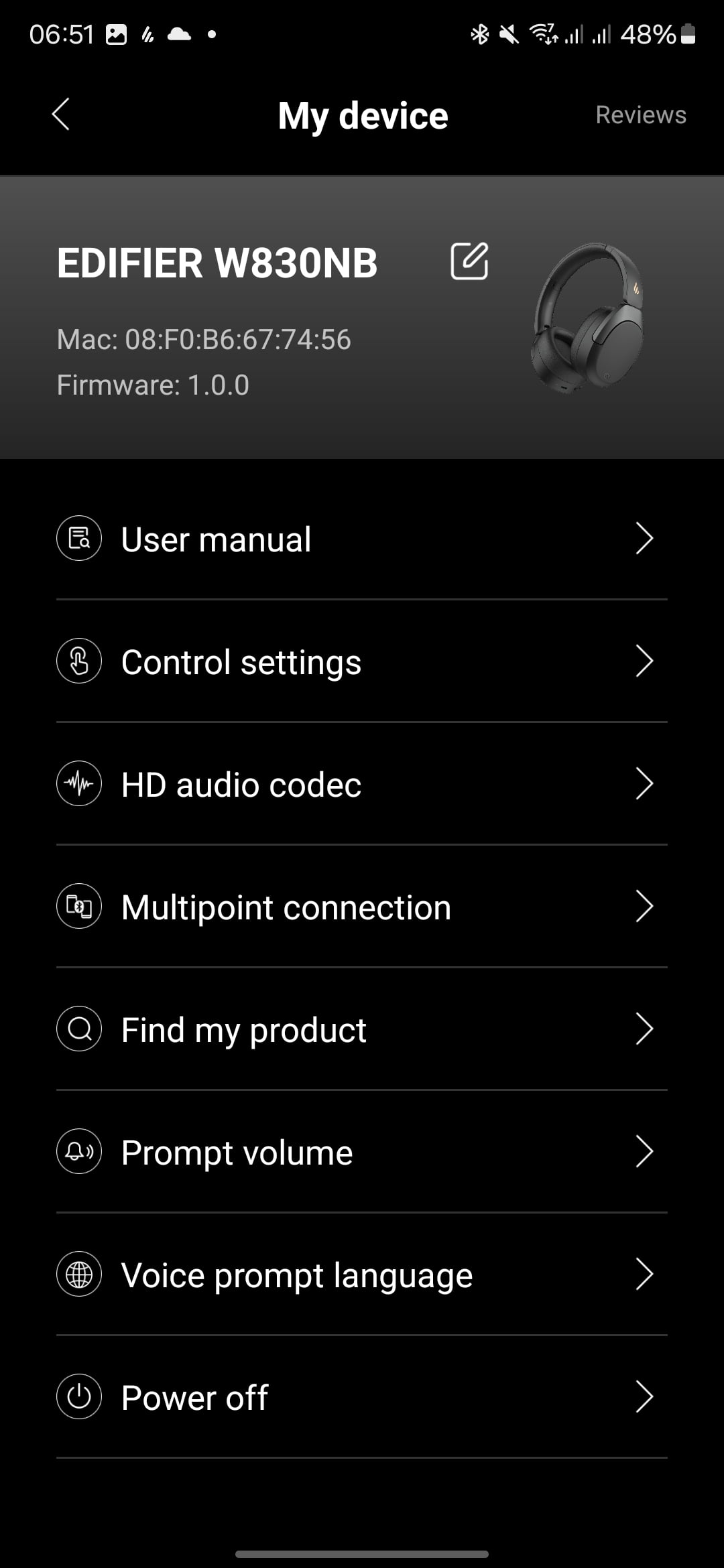Open the Reviews link
This screenshot has height=1568, width=724.
point(640,115)
